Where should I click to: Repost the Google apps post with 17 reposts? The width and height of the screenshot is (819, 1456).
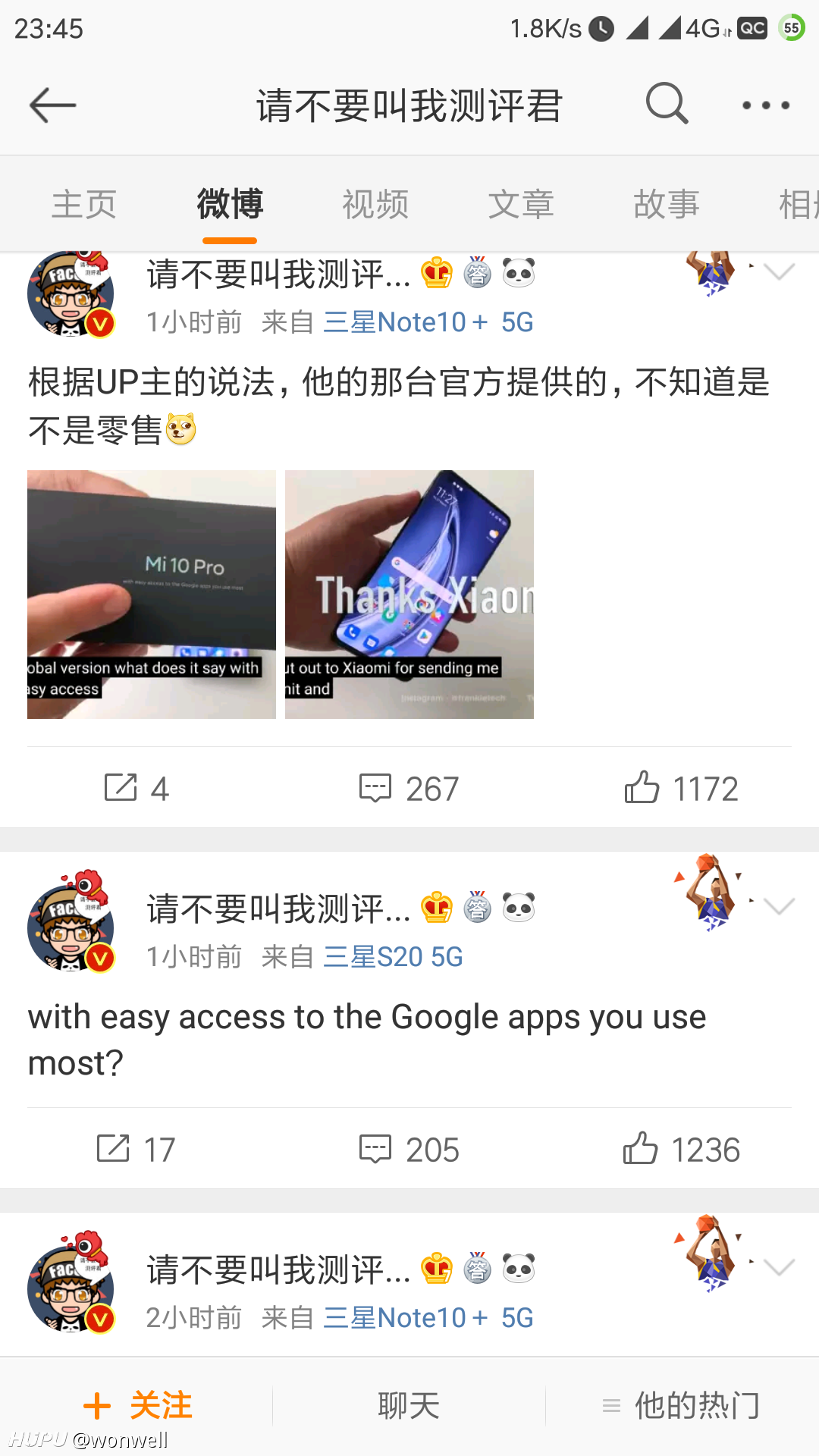coord(136,1149)
